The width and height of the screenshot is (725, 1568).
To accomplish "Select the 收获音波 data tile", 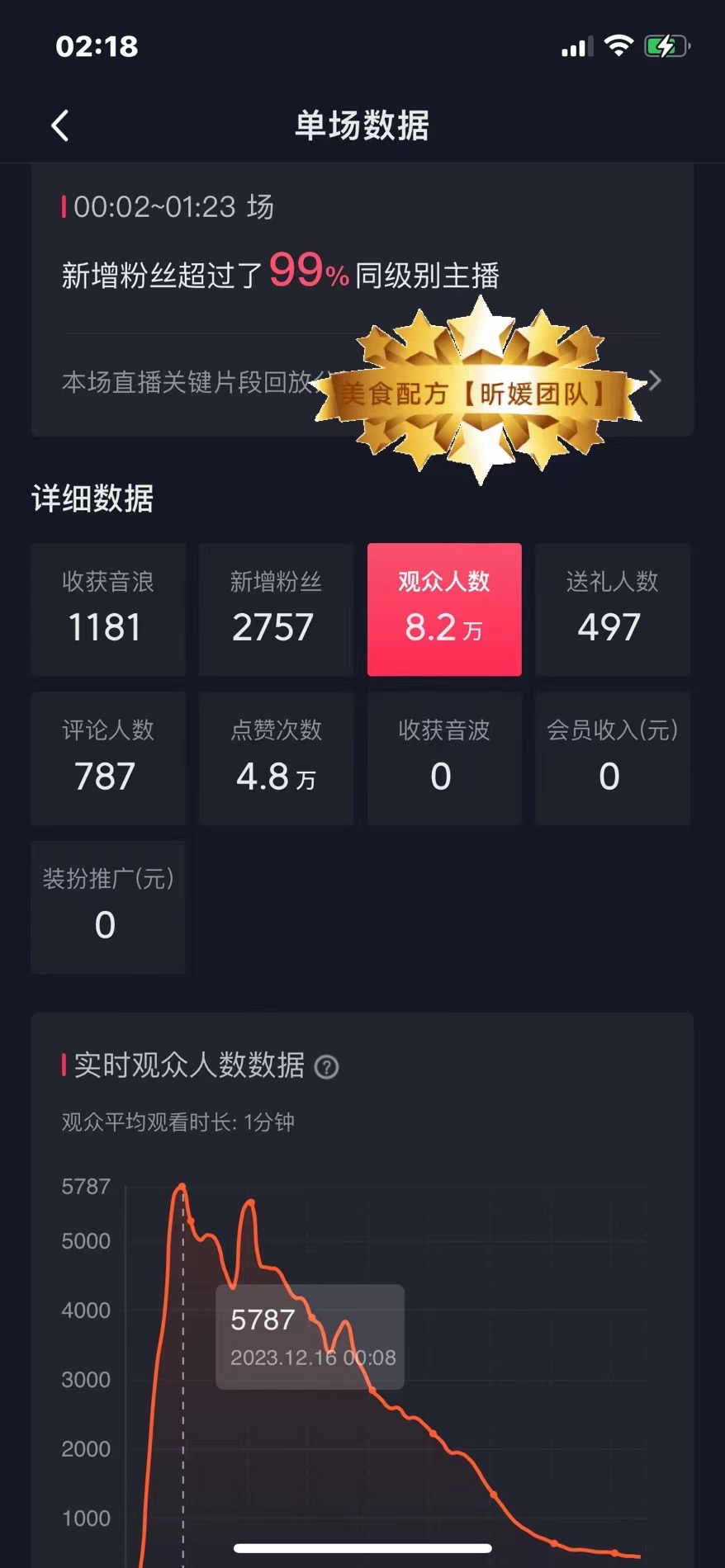I will point(444,758).
